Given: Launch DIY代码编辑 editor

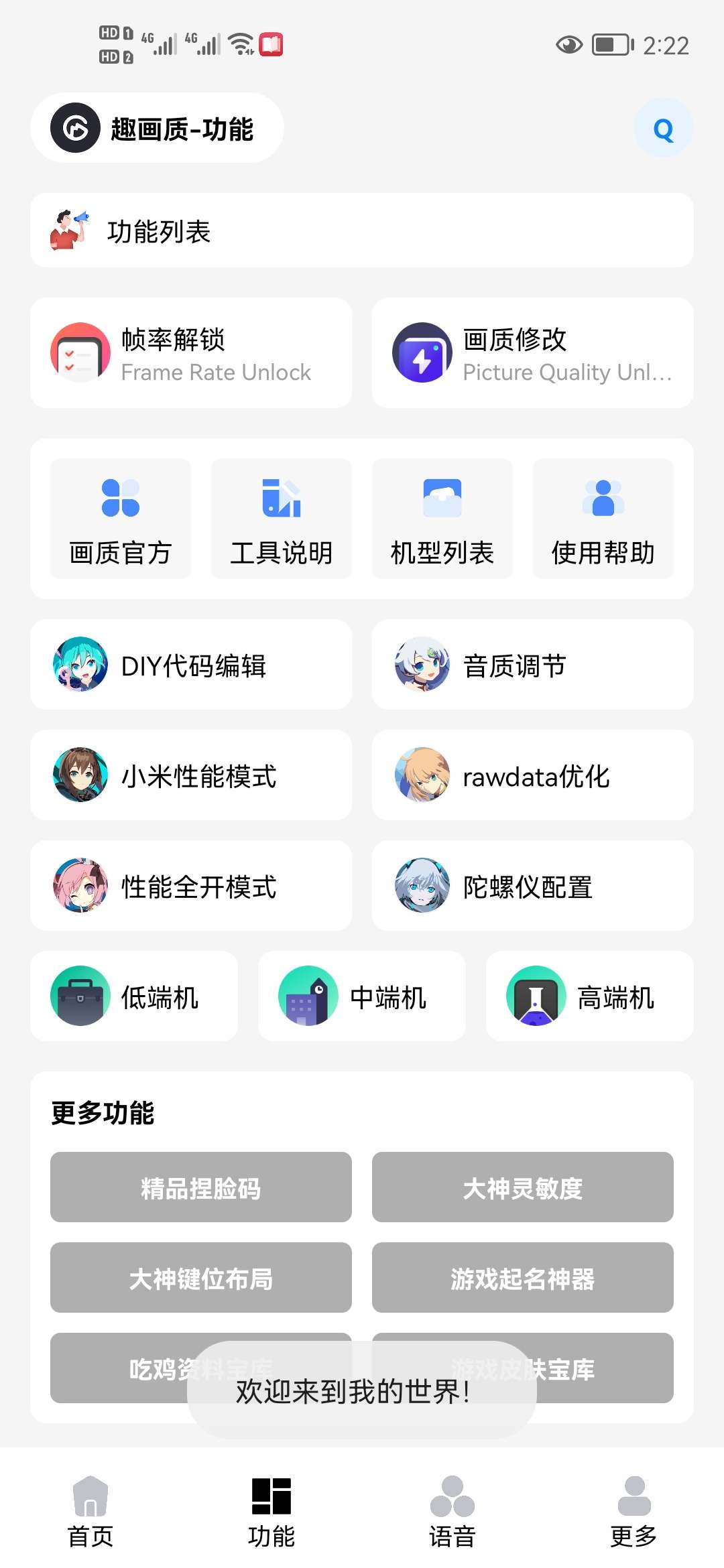Looking at the screenshot, I should (191, 665).
